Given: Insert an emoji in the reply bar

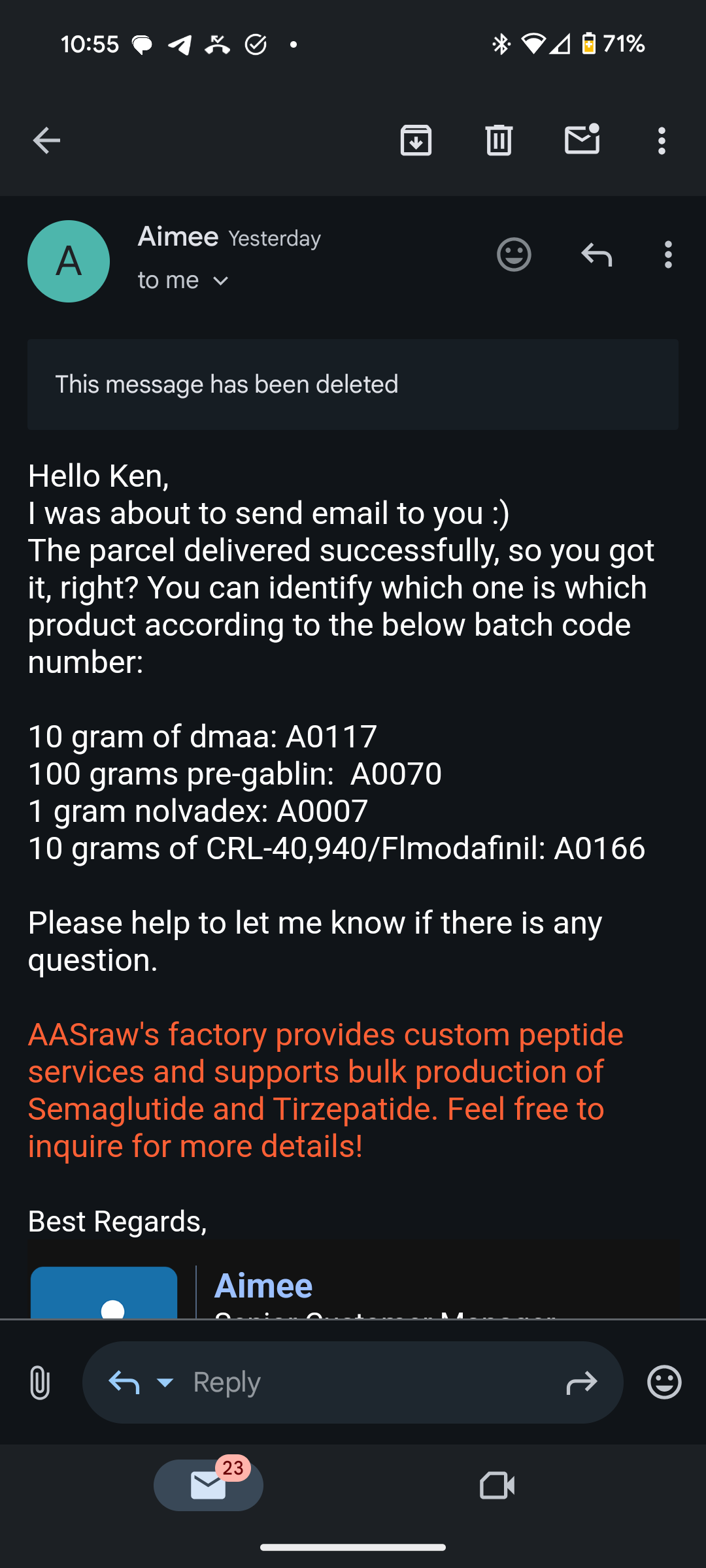Looking at the screenshot, I should pos(665,1381).
